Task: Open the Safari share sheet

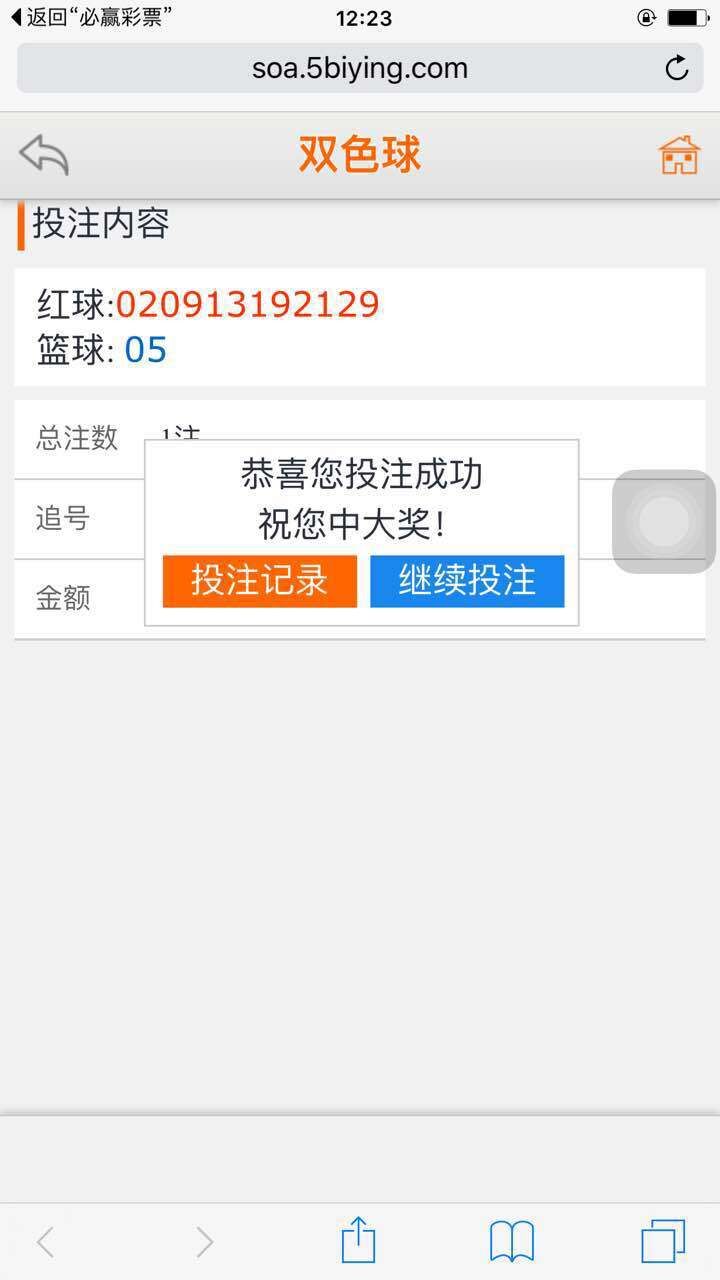Action: [x=358, y=1241]
